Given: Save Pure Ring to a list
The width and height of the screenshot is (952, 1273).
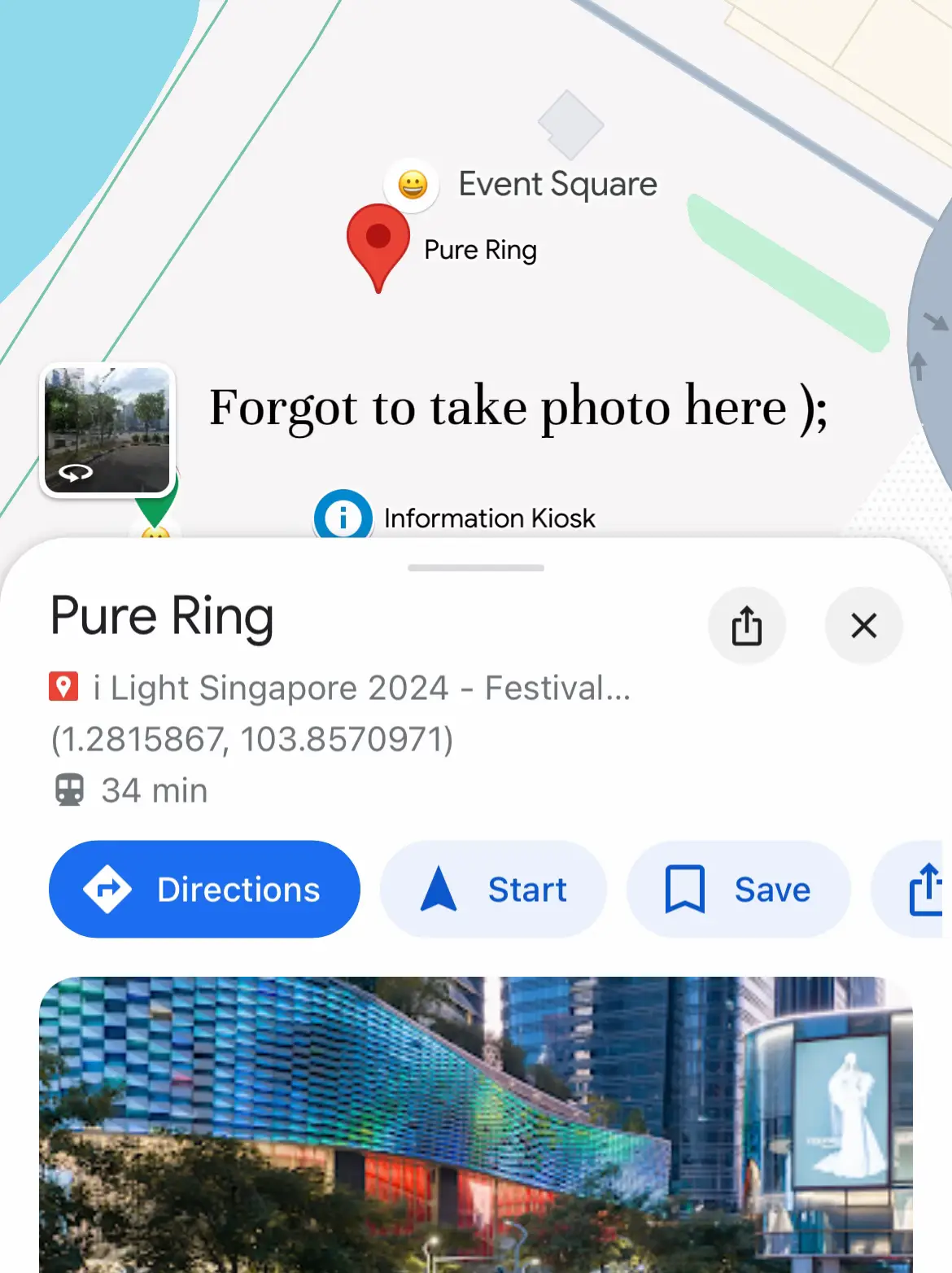Looking at the screenshot, I should (738, 889).
